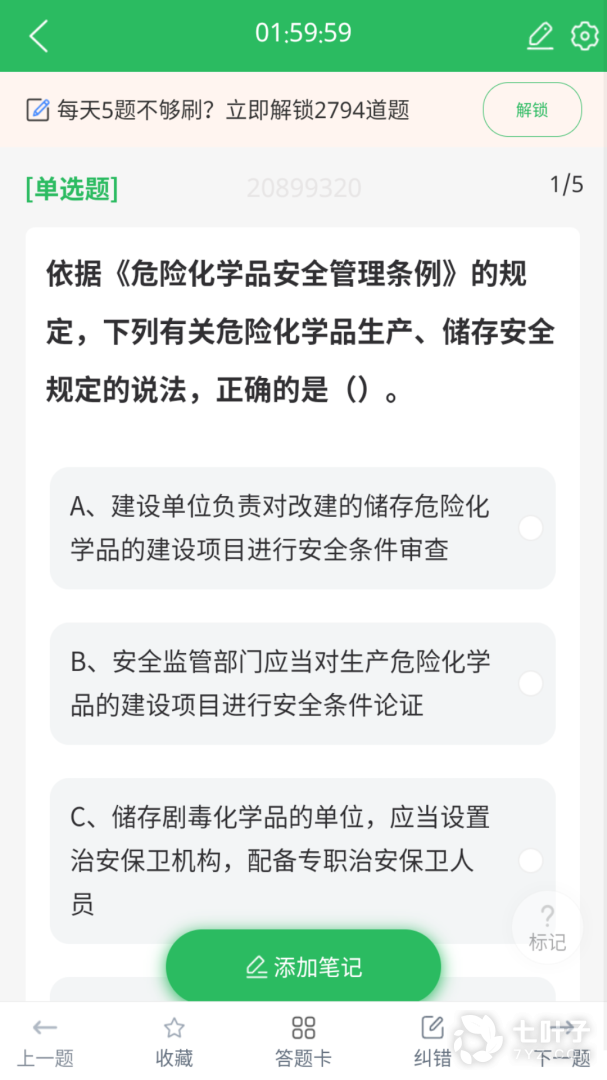Tap the 解锁 button to unlock questions
This screenshot has height=1080, width=607.
(x=532, y=110)
